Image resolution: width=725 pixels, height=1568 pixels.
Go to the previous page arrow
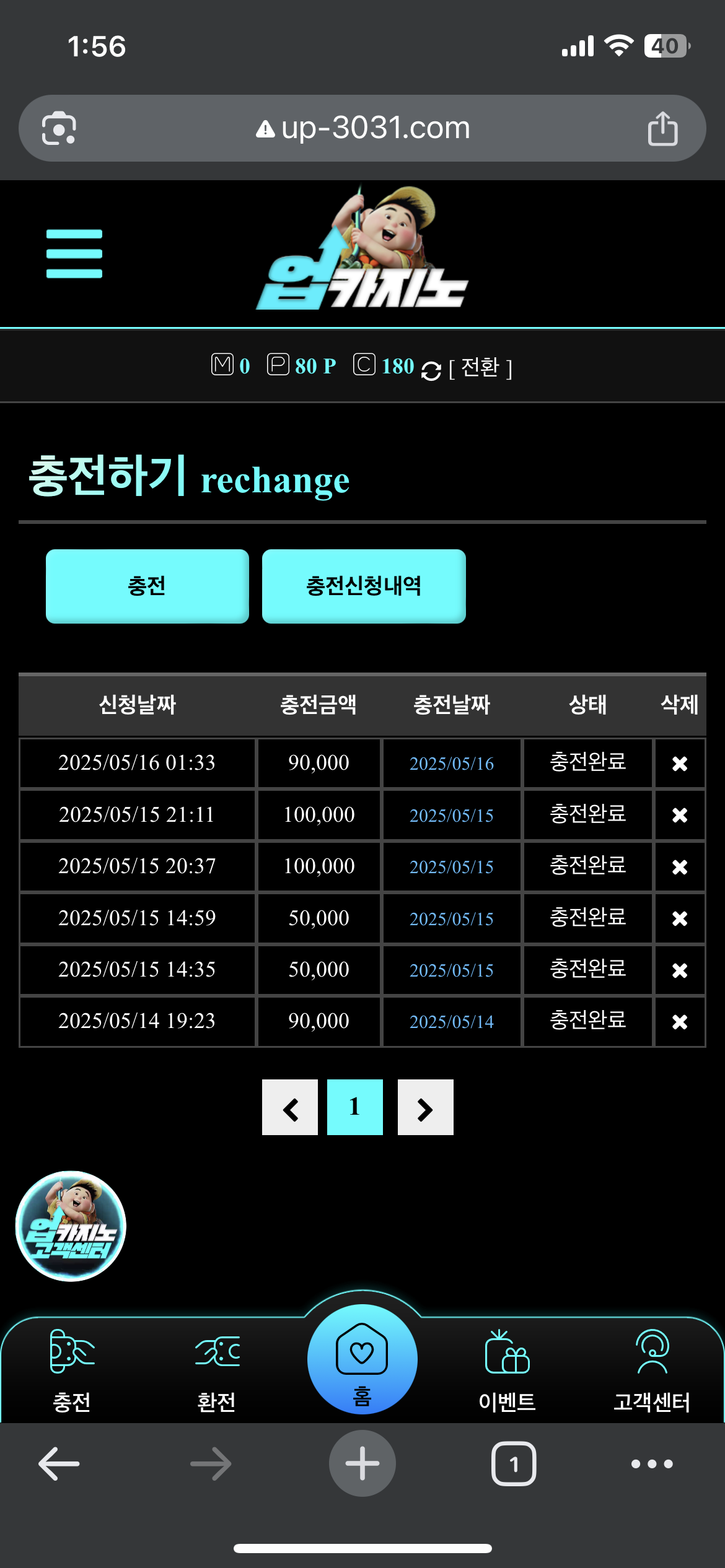point(290,1107)
